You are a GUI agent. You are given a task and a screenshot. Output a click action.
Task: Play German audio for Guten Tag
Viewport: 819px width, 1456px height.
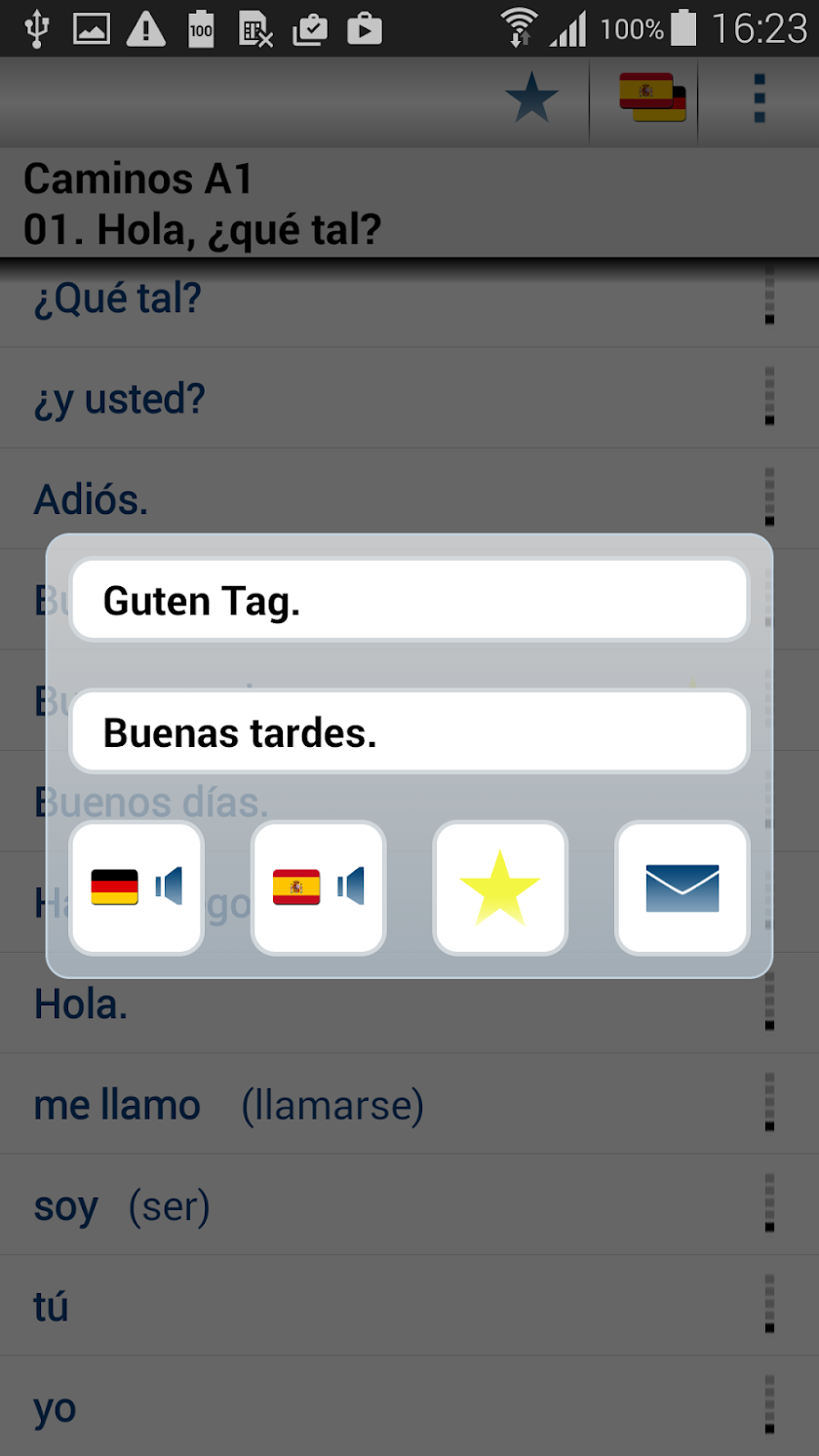[136, 887]
